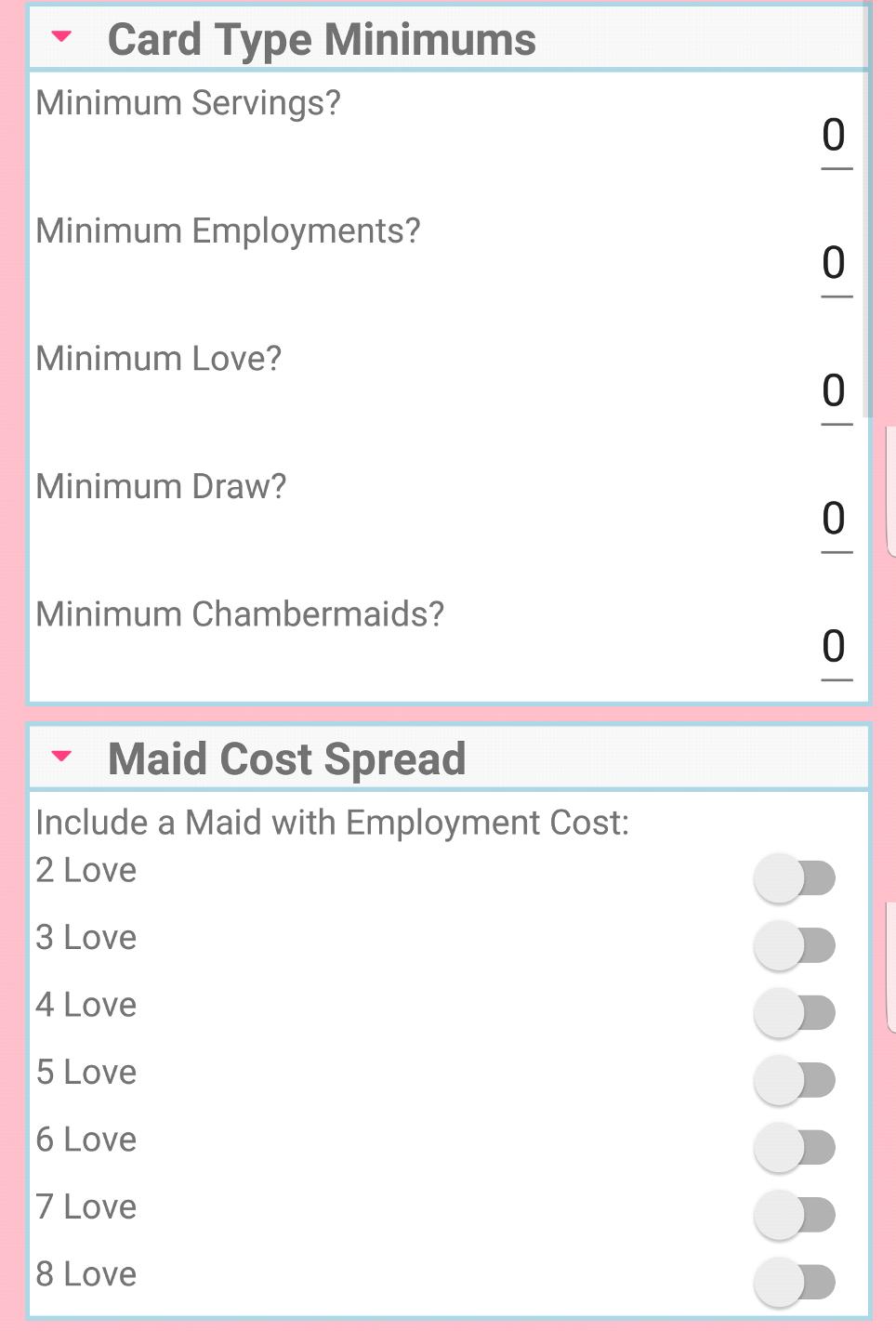Tap the Include a Maid with Employment Cost label
This screenshot has height=1331, width=896.
coord(332,822)
